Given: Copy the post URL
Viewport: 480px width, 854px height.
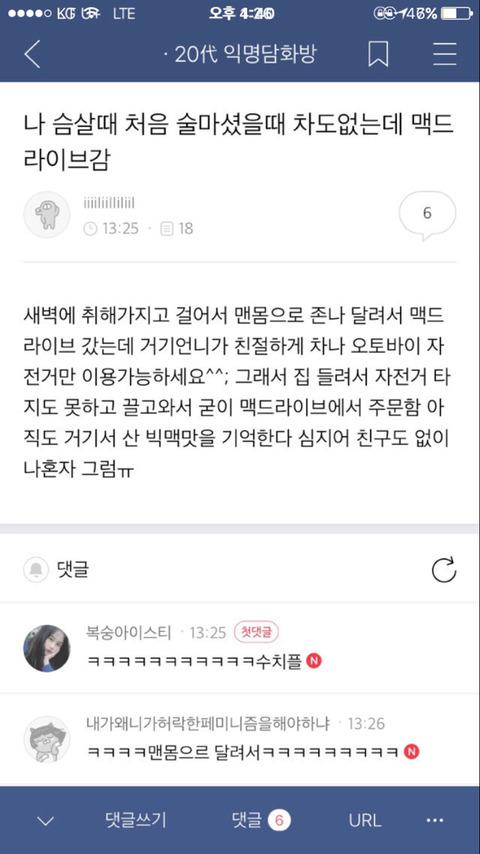Looking at the screenshot, I should tap(365, 820).
